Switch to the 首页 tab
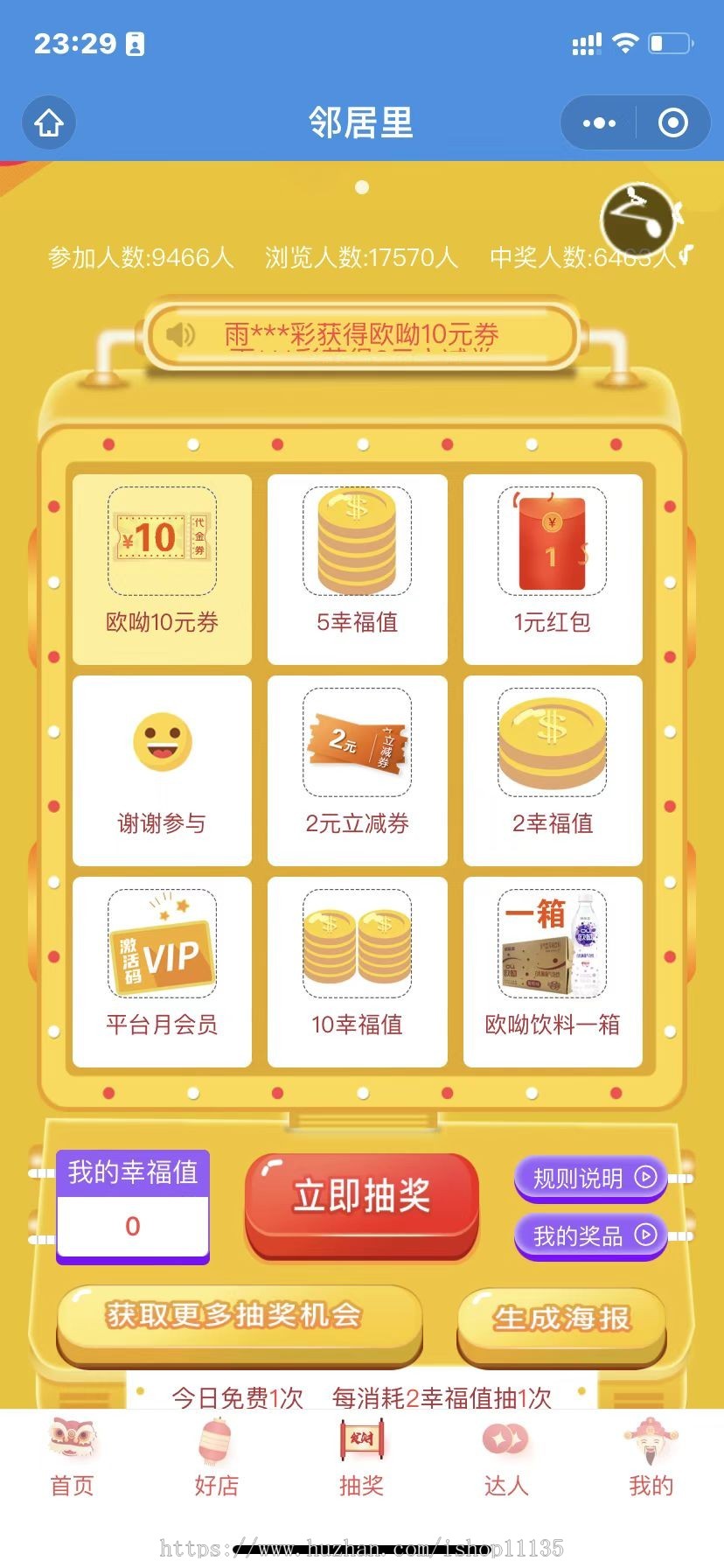724x1568 pixels. point(73,1459)
